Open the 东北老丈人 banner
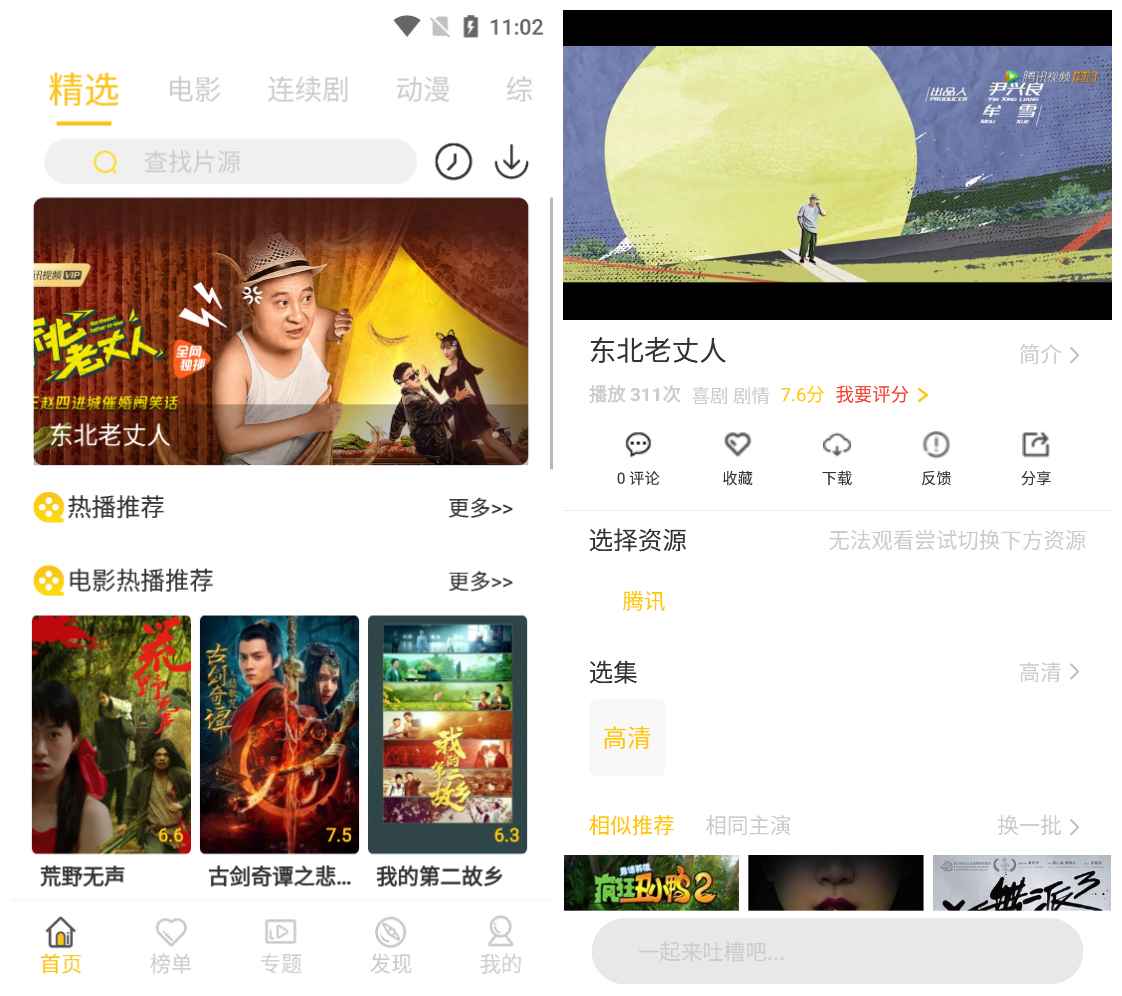The height and width of the screenshot is (996, 1122). click(281, 331)
